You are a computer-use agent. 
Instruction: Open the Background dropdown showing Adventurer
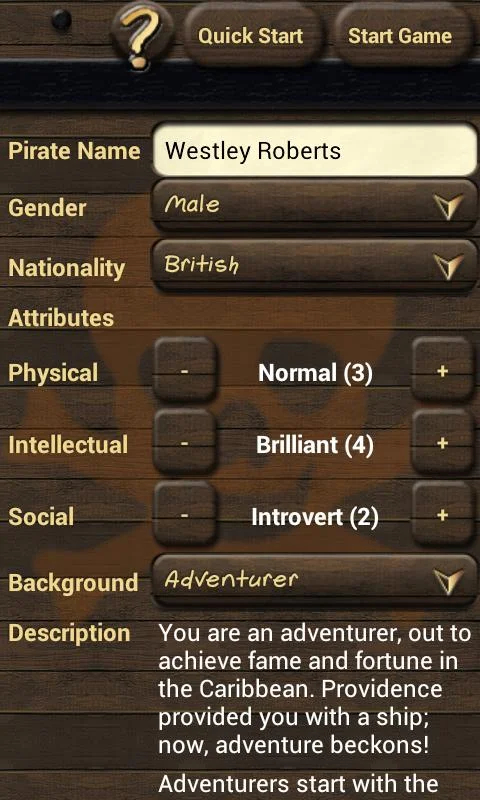pyautogui.click(x=314, y=581)
